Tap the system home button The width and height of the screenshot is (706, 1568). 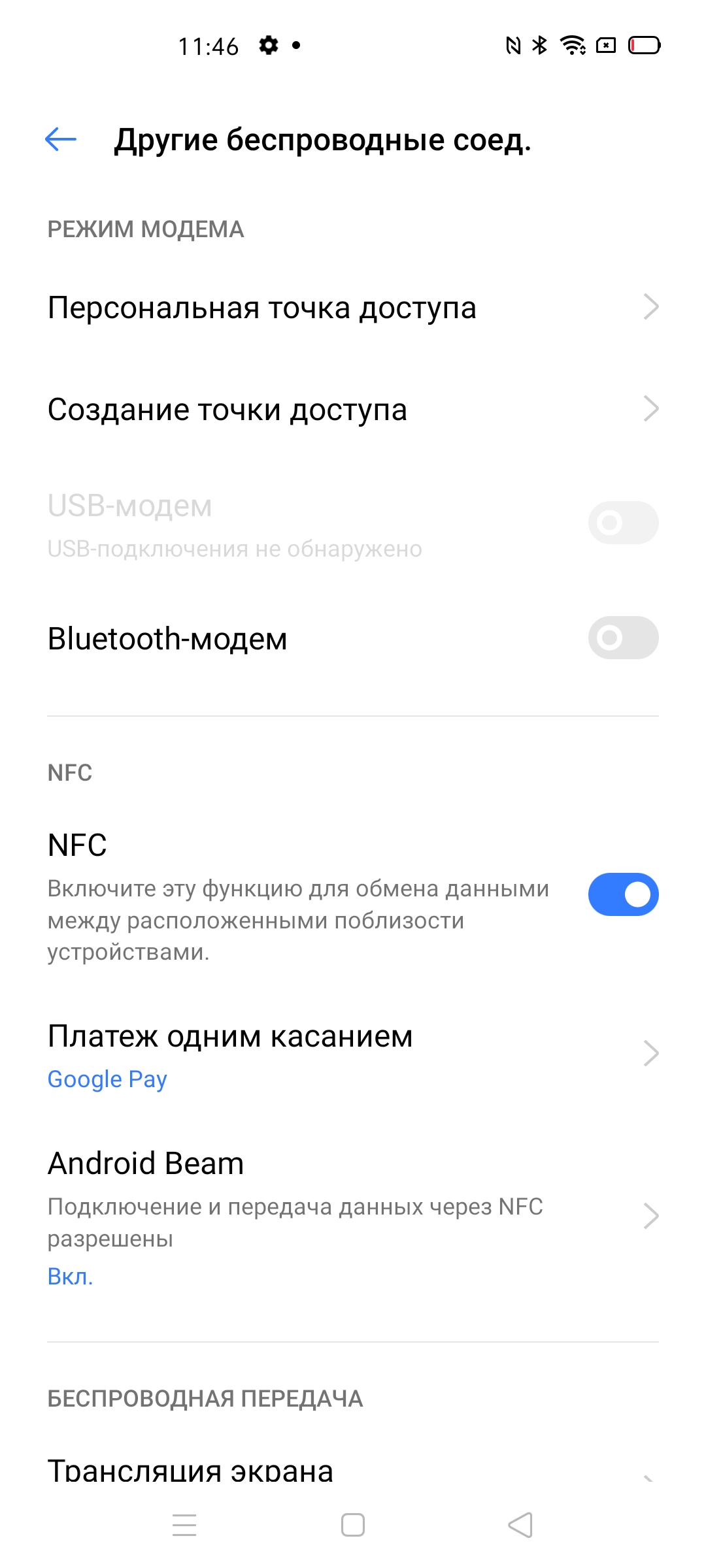(x=353, y=1526)
